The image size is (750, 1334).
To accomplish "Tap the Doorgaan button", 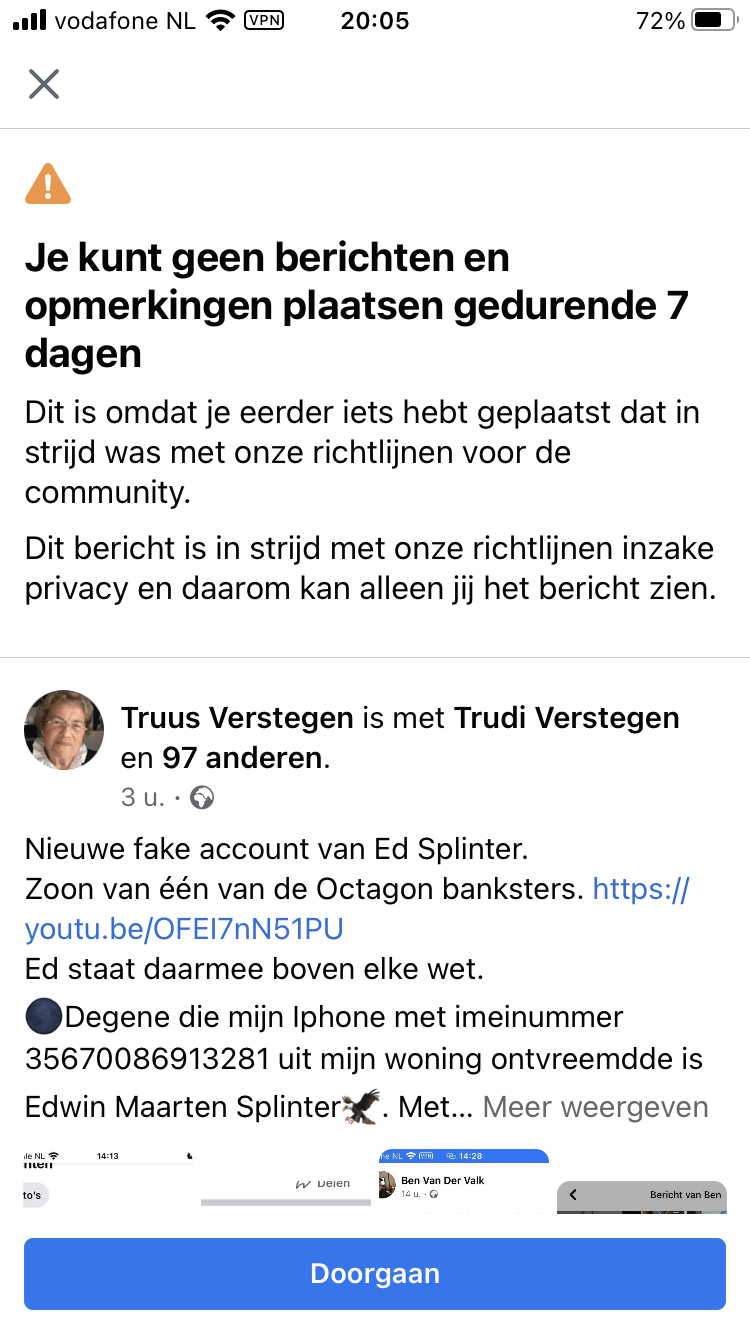I will coord(375,1274).
